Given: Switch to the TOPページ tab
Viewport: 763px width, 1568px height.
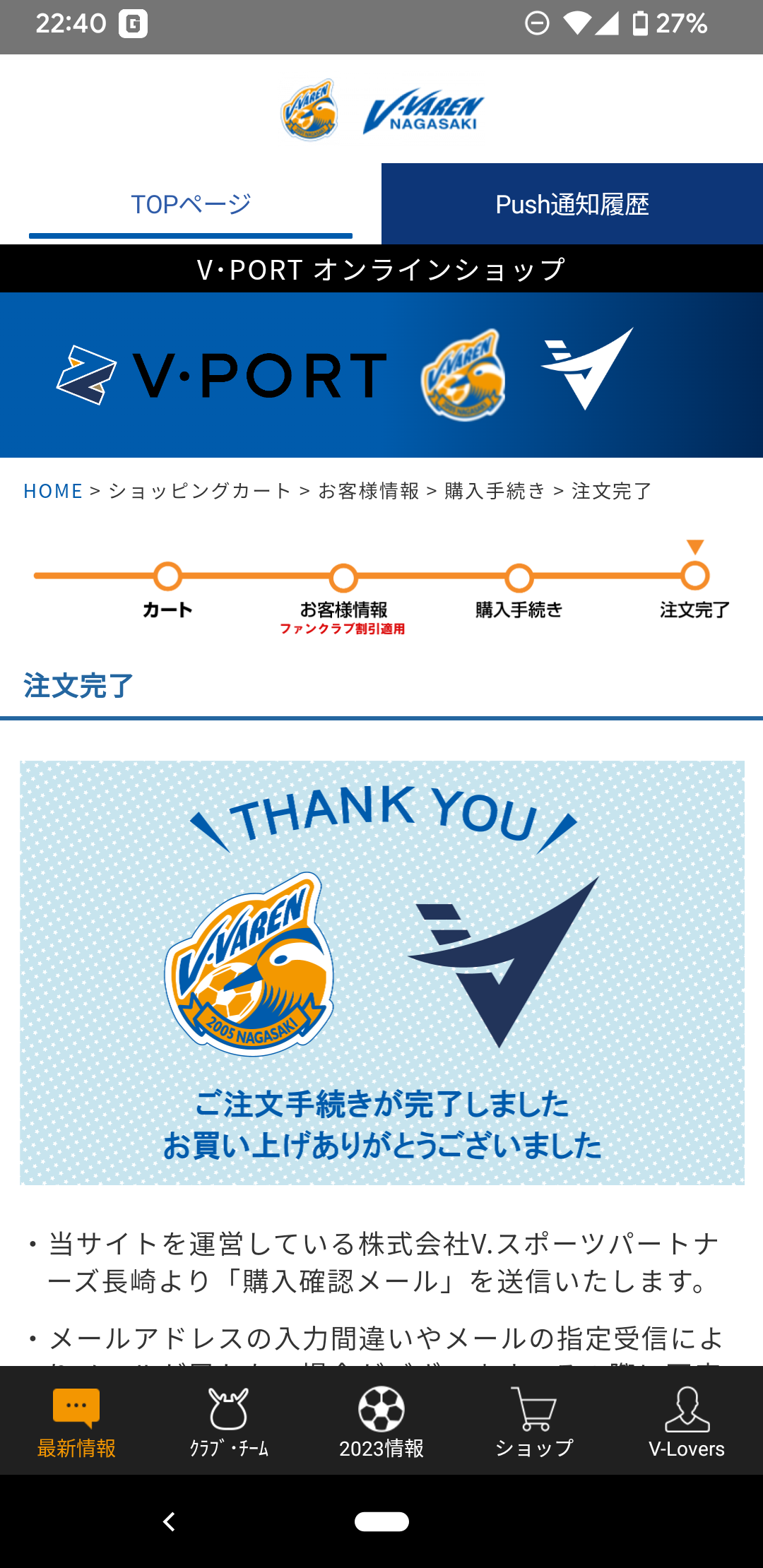Looking at the screenshot, I should [x=191, y=204].
